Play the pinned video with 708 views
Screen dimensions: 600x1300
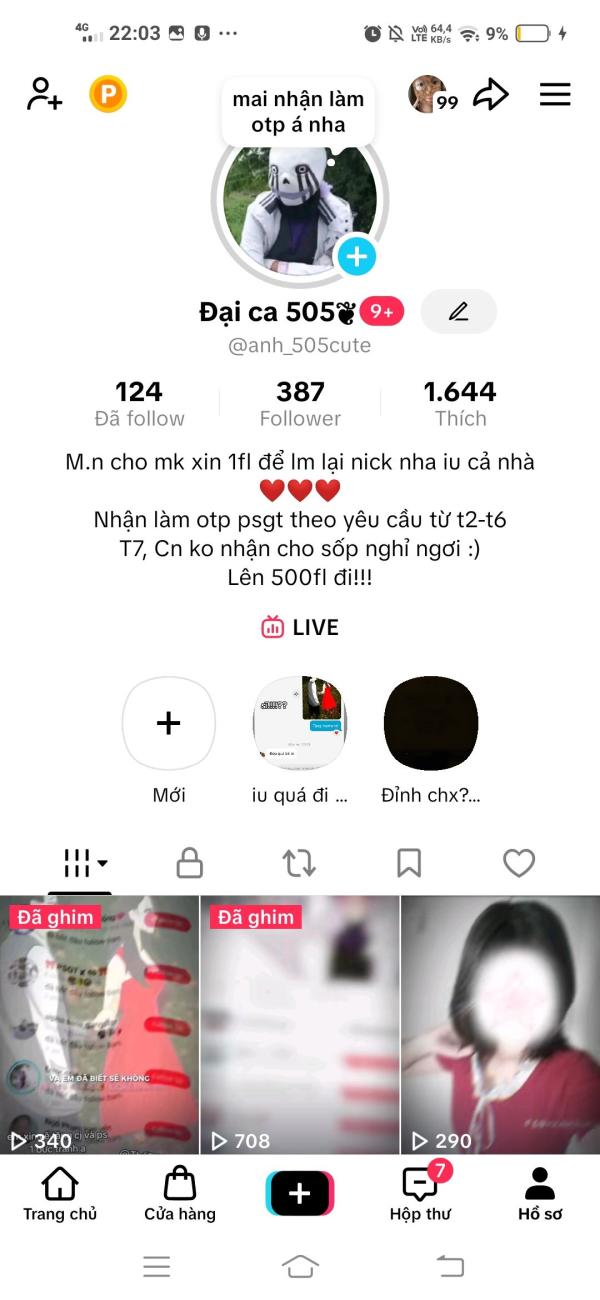click(x=300, y=1025)
